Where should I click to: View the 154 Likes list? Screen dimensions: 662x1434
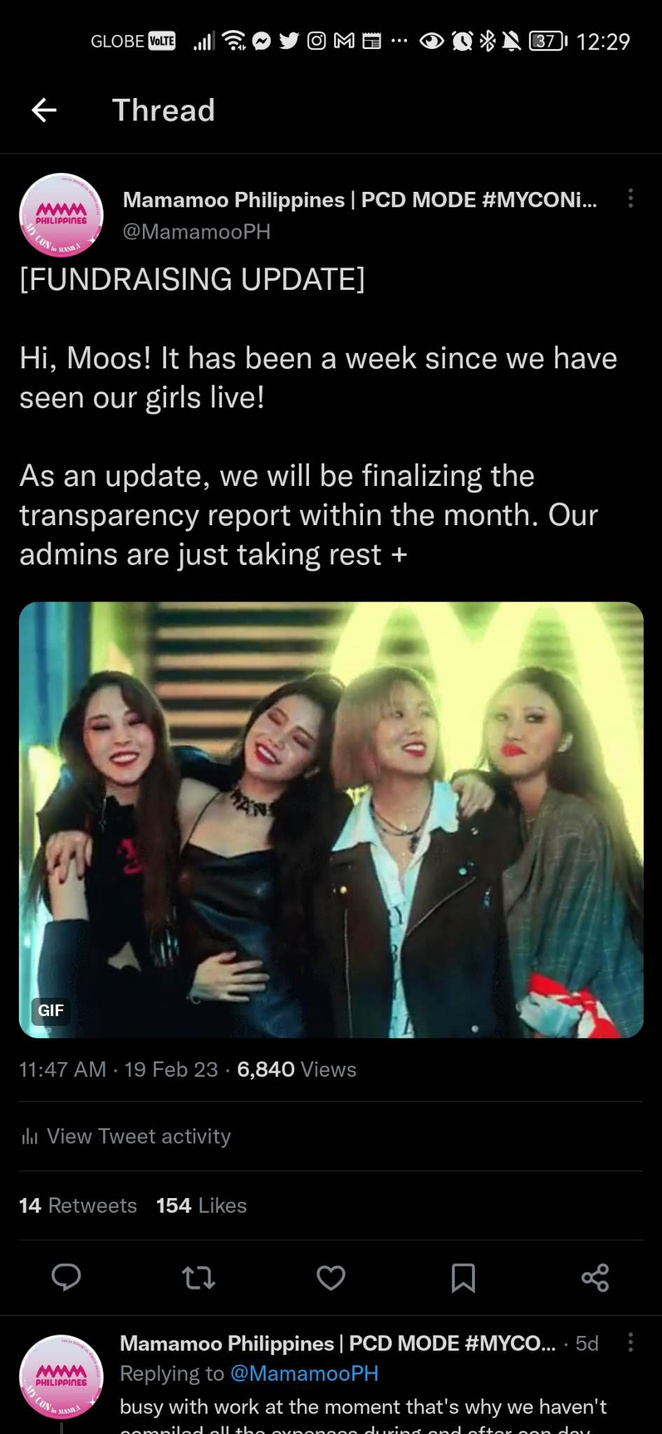[x=201, y=1205]
